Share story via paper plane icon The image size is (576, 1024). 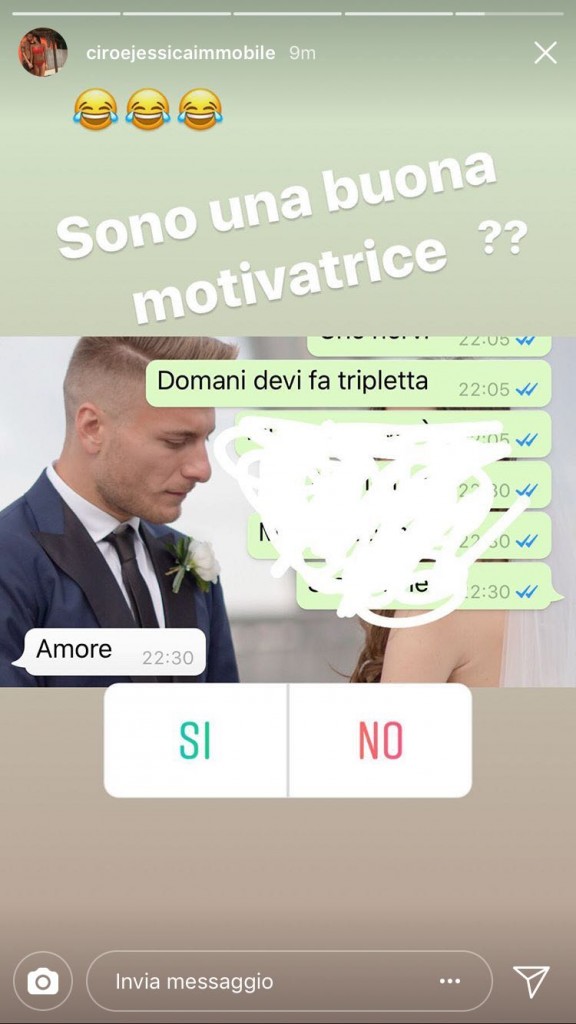click(x=531, y=981)
